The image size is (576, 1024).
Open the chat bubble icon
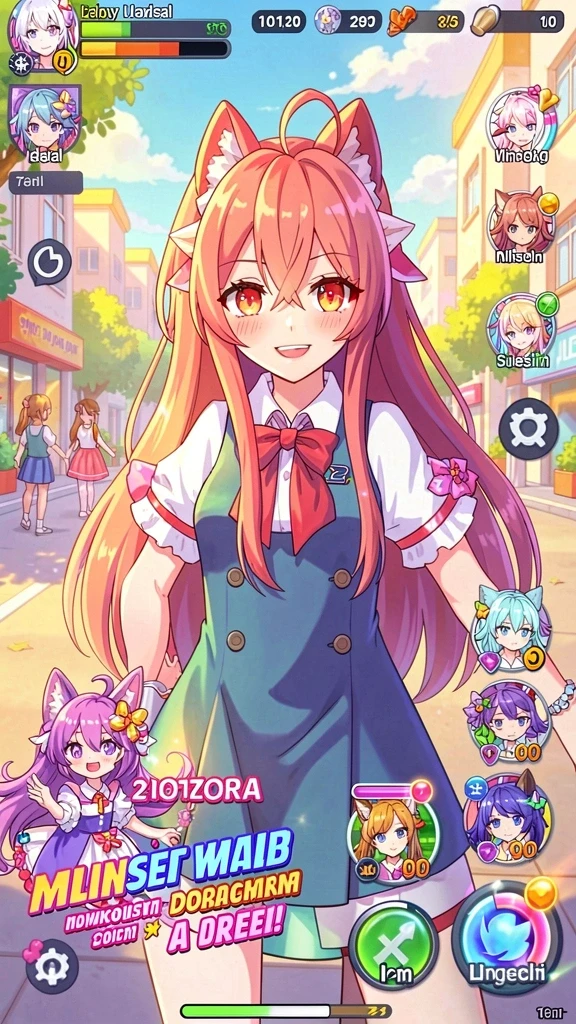click(50, 262)
